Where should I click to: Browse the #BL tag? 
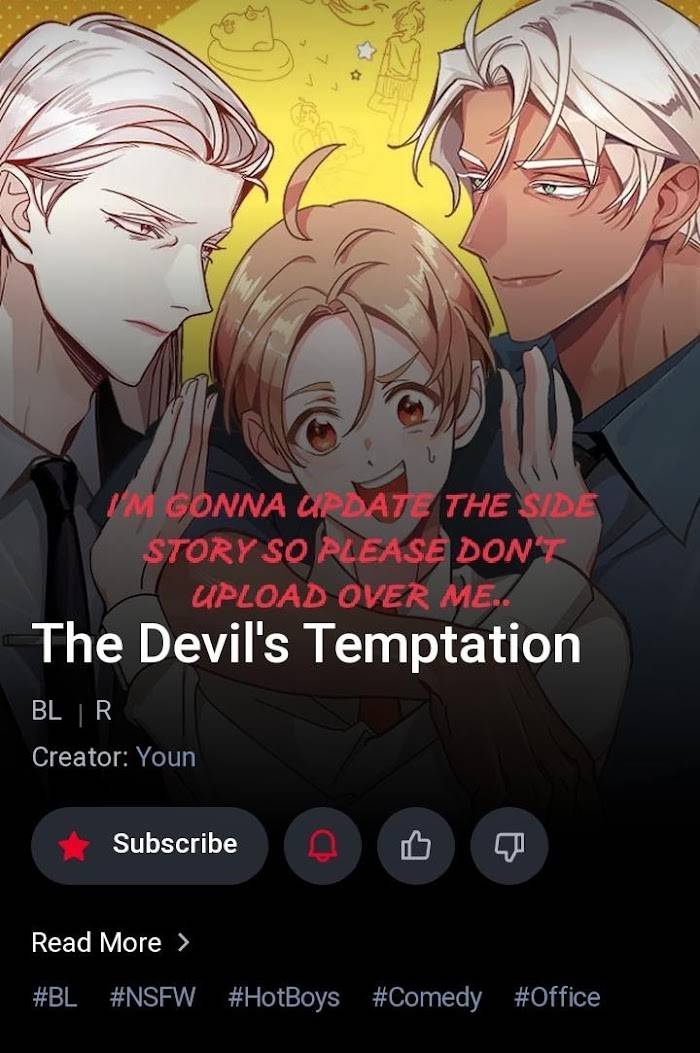pyautogui.click(x=54, y=997)
